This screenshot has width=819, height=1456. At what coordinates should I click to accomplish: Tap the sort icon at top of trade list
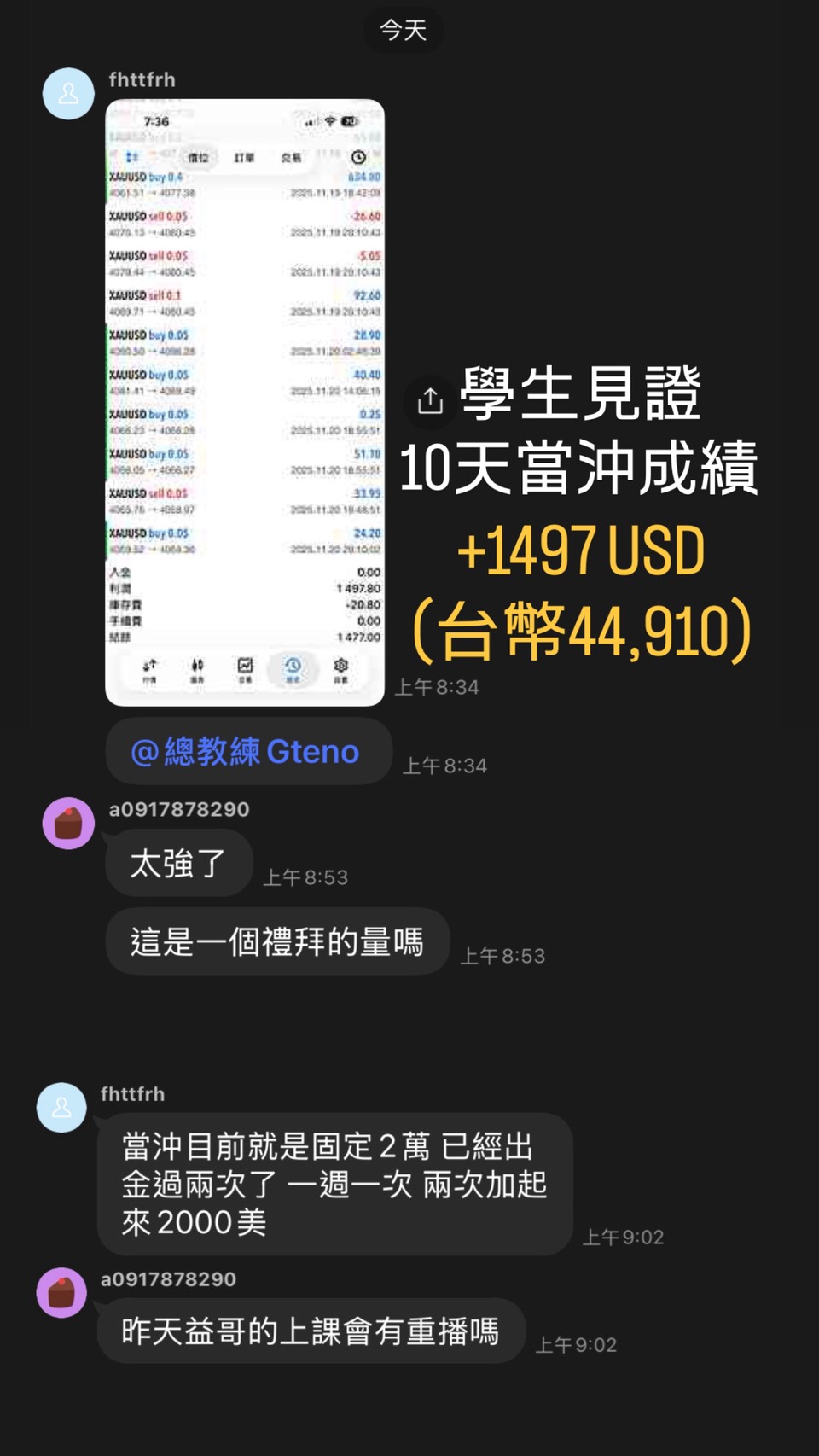(x=131, y=158)
